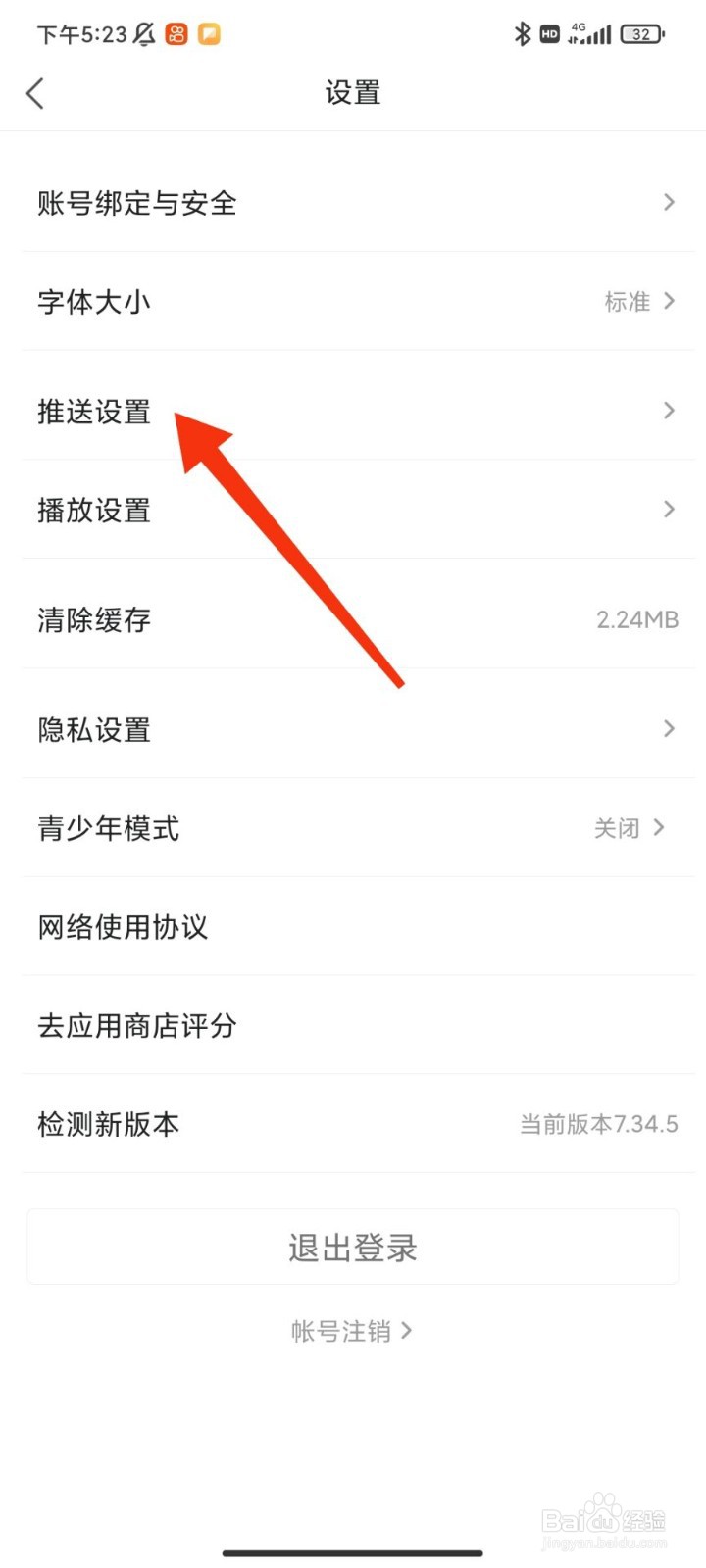Tap the orange app icon in status bar
The height and width of the screenshot is (1568, 706).
pyautogui.click(x=176, y=34)
